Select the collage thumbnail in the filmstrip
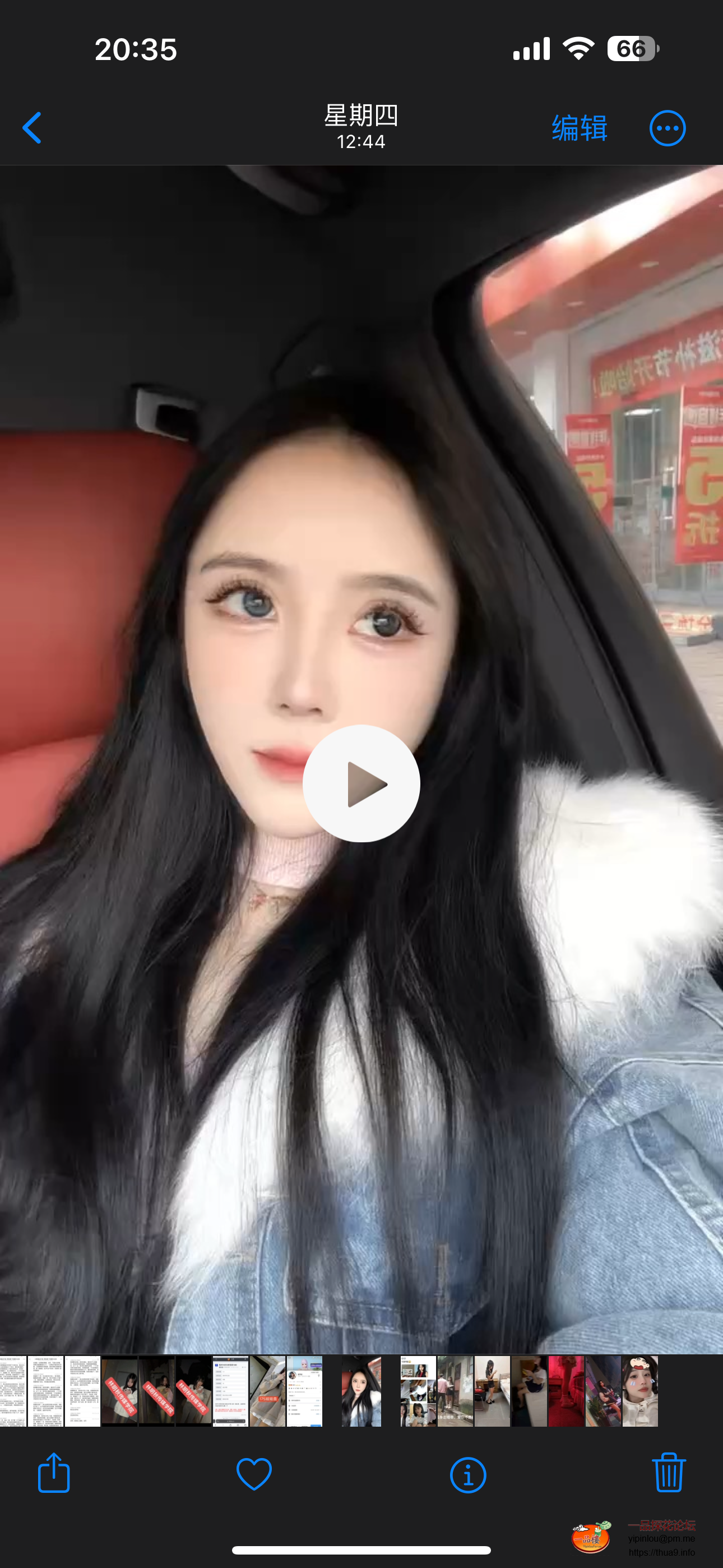The width and height of the screenshot is (723, 1568). pos(418,1391)
